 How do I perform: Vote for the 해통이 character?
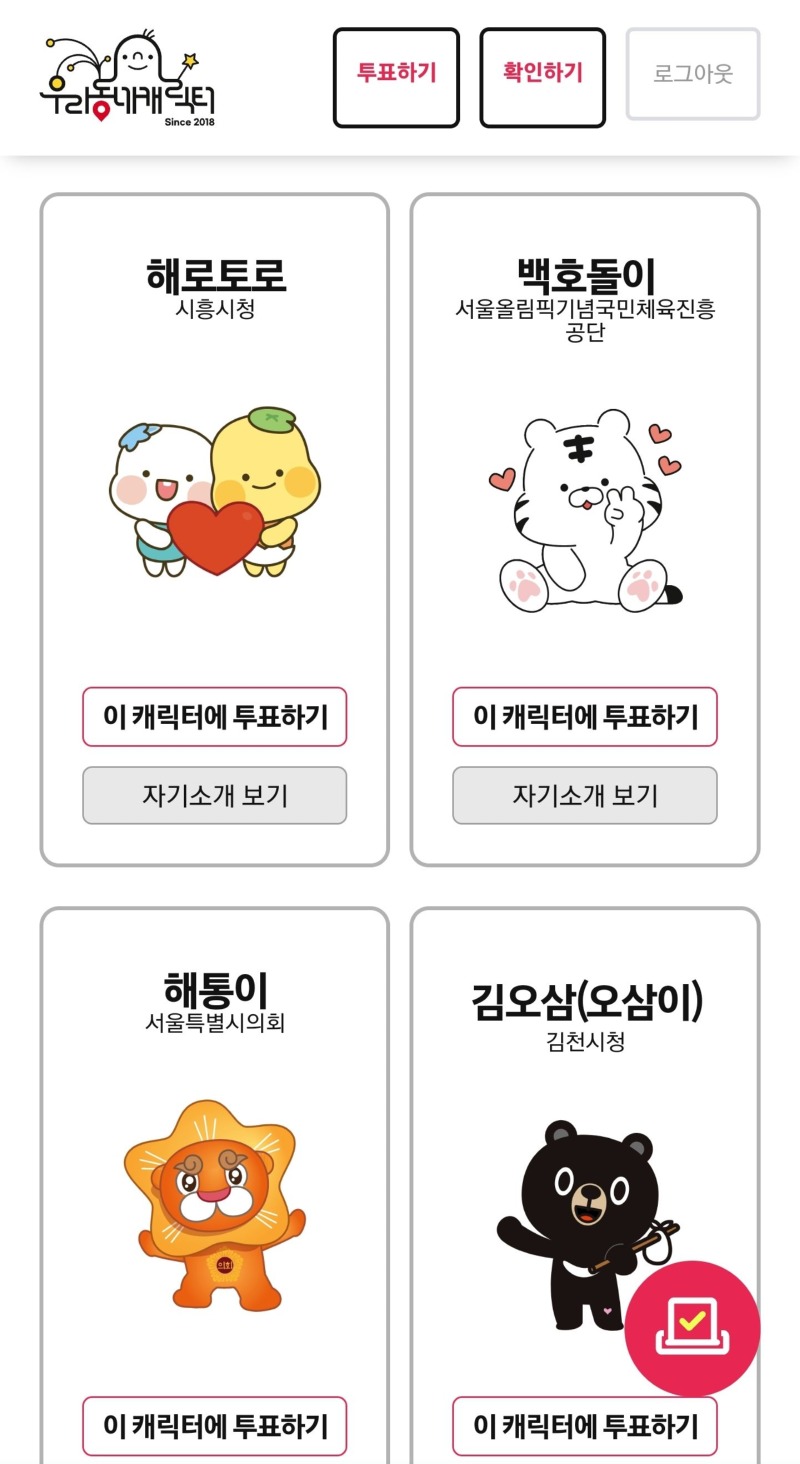coord(214,1425)
